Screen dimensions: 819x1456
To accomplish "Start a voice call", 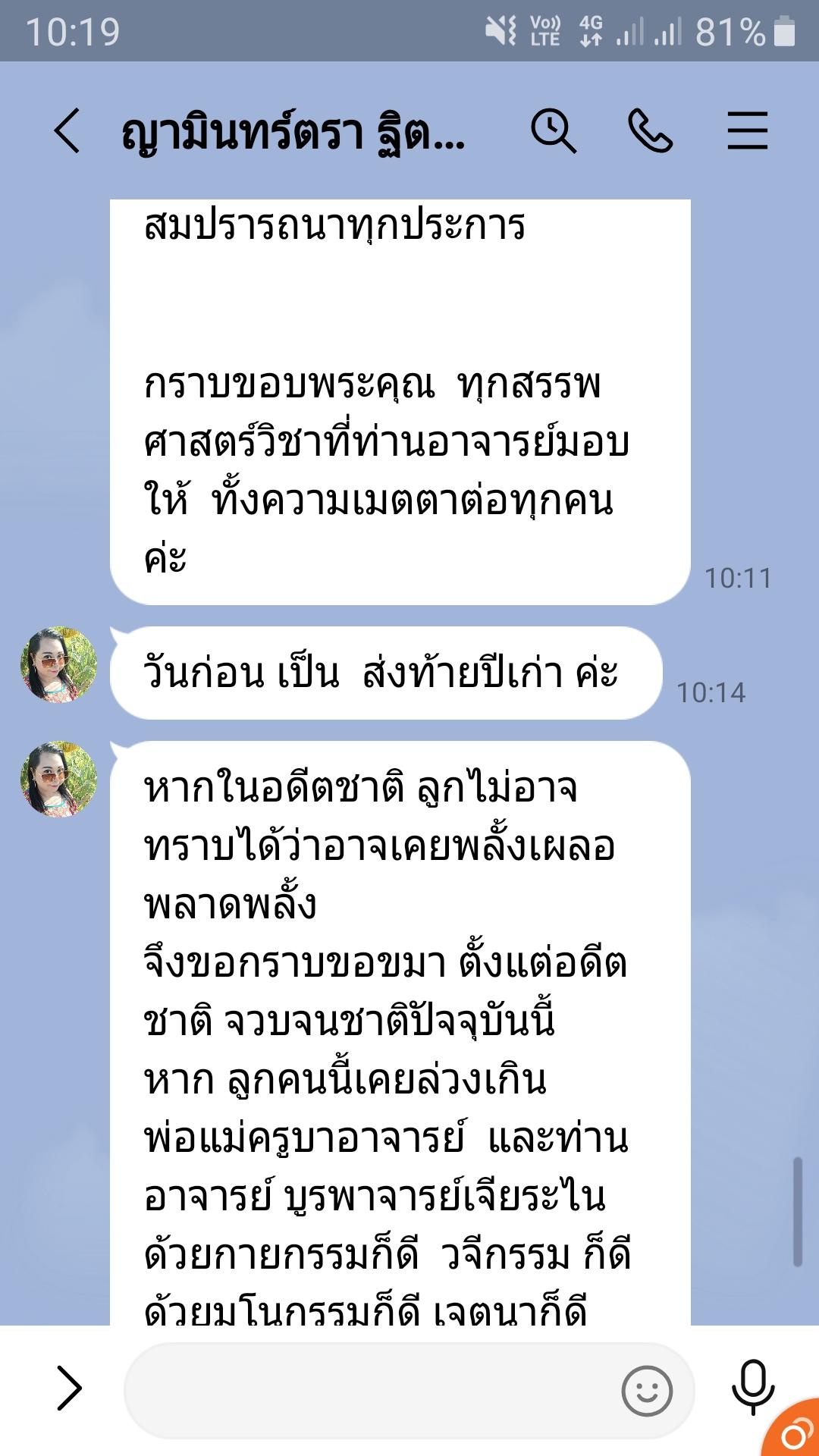I will point(650,130).
